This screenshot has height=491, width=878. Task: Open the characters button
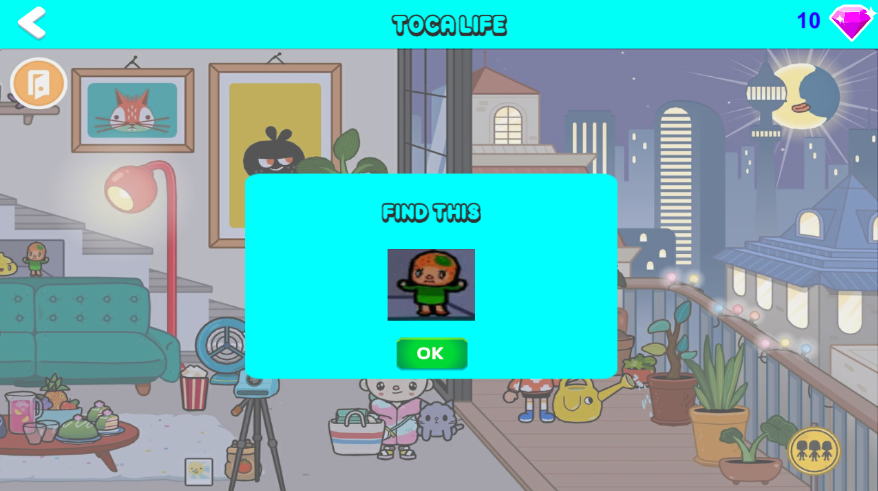814,451
